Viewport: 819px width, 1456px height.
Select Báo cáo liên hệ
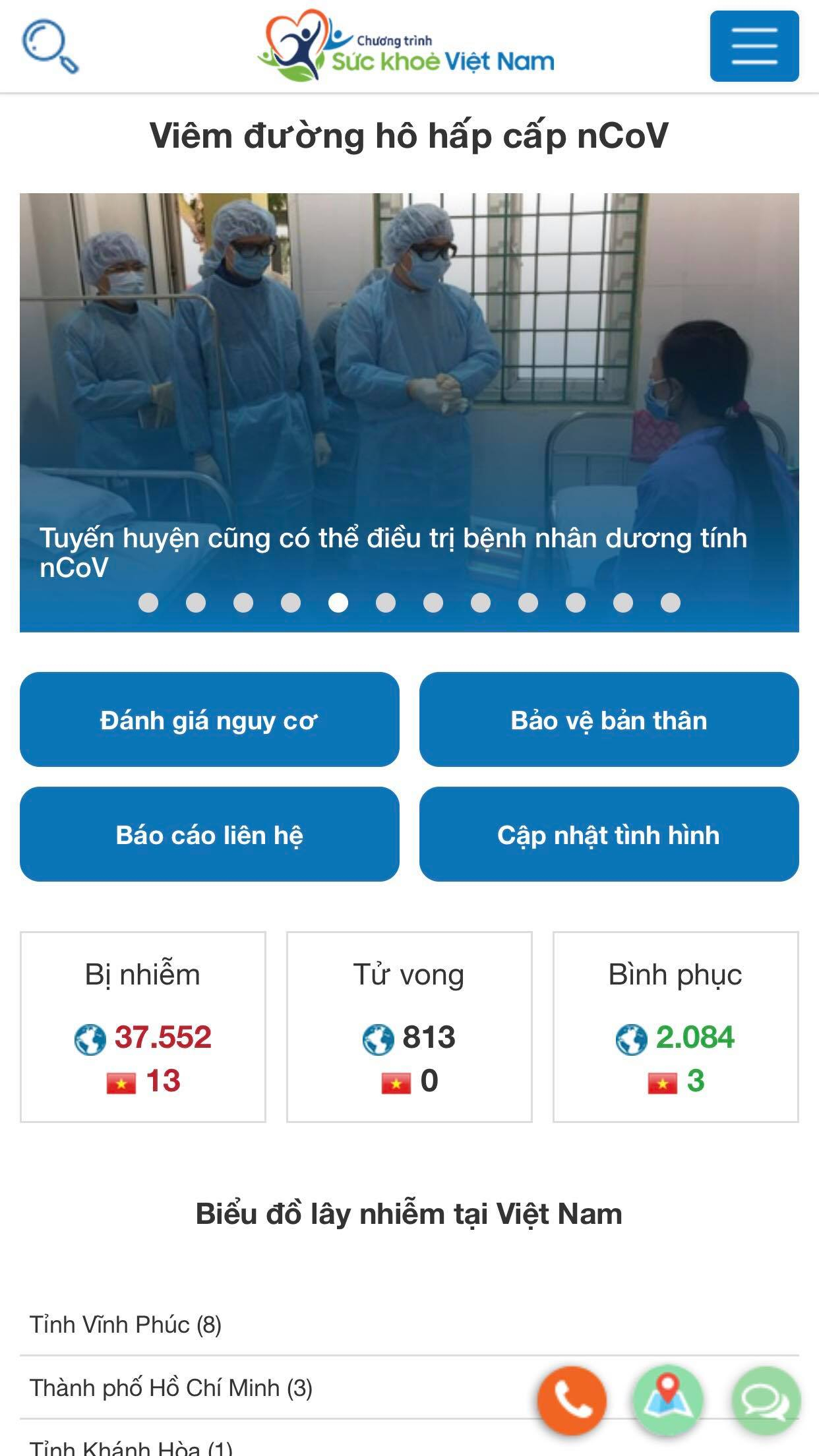(210, 834)
